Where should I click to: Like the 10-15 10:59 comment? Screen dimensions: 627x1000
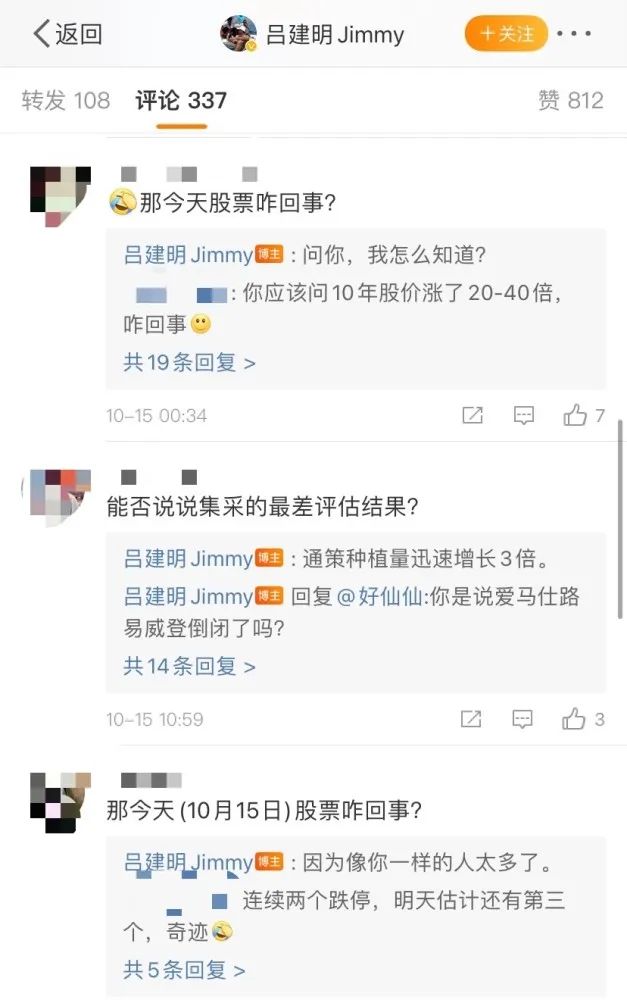575,719
